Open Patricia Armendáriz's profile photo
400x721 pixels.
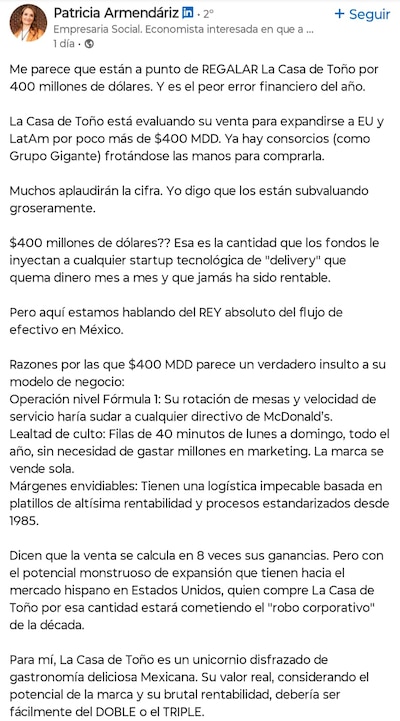(28, 23)
